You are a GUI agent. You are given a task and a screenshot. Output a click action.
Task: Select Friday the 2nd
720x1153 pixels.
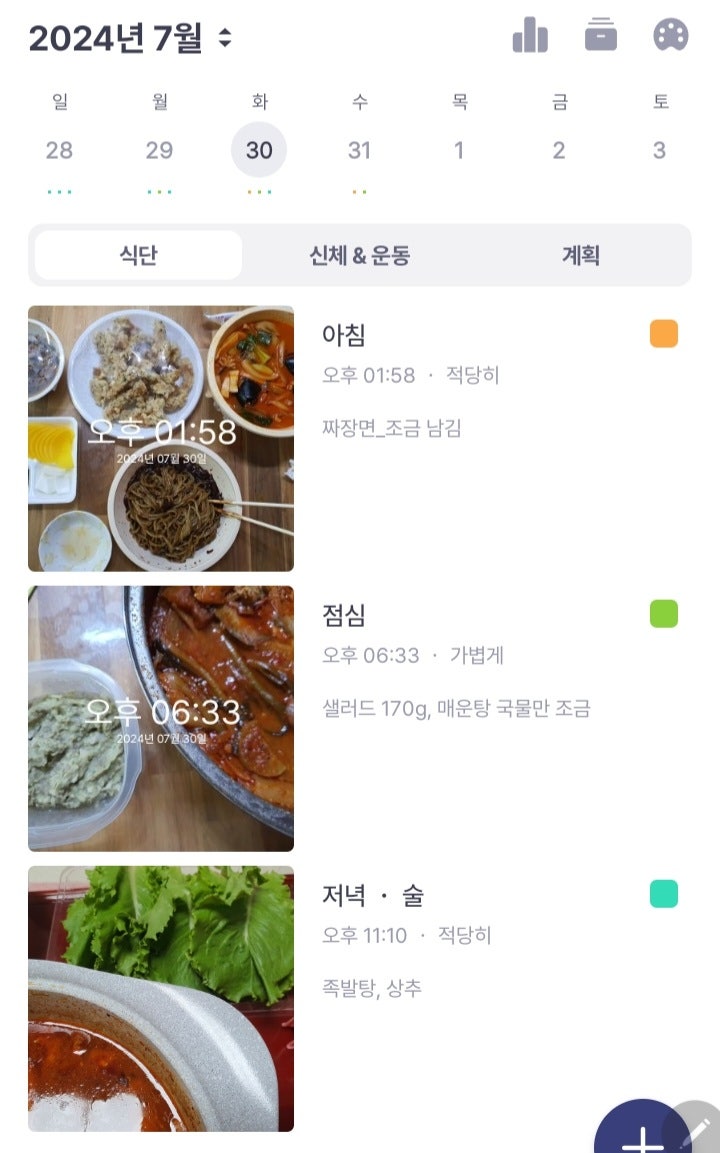click(559, 151)
